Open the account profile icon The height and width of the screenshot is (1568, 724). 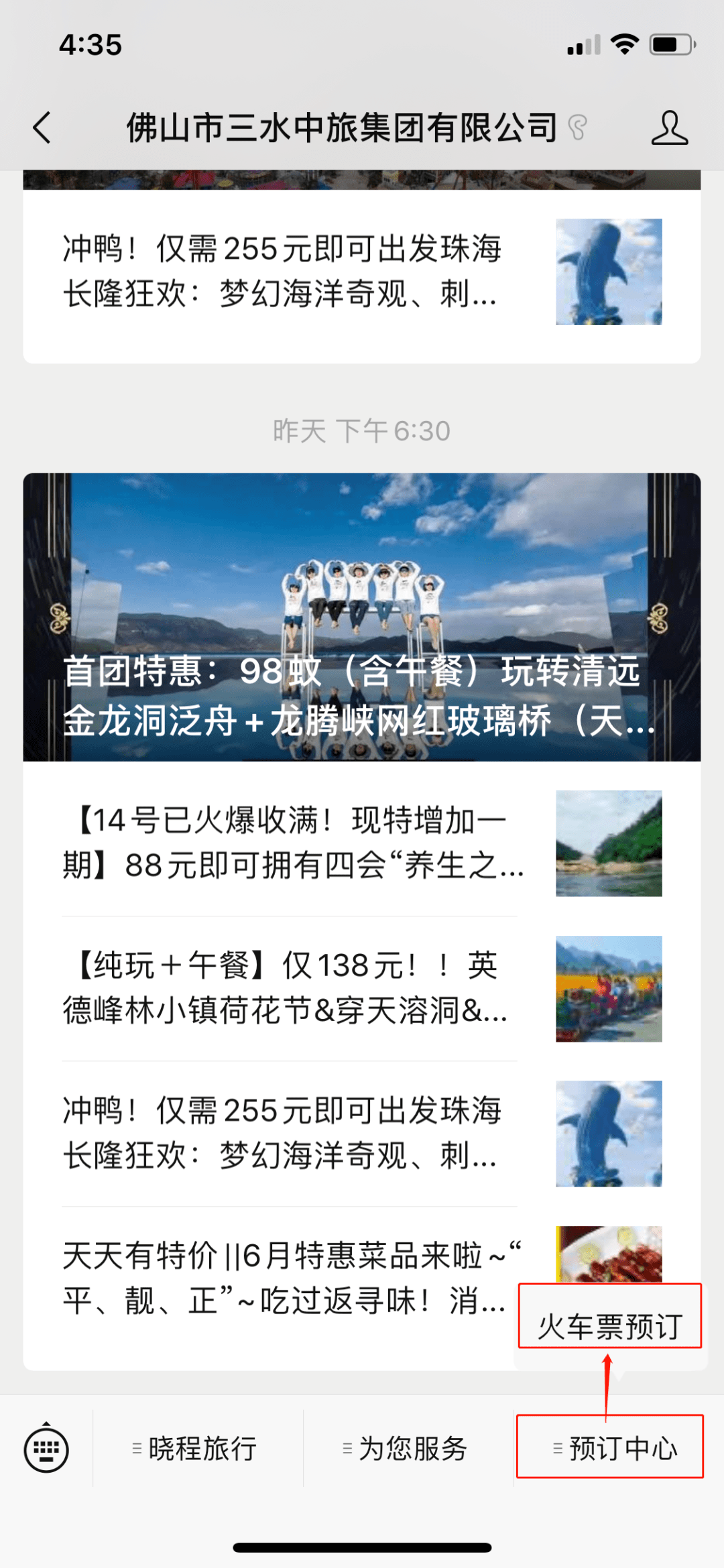click(x=669, y=127)
